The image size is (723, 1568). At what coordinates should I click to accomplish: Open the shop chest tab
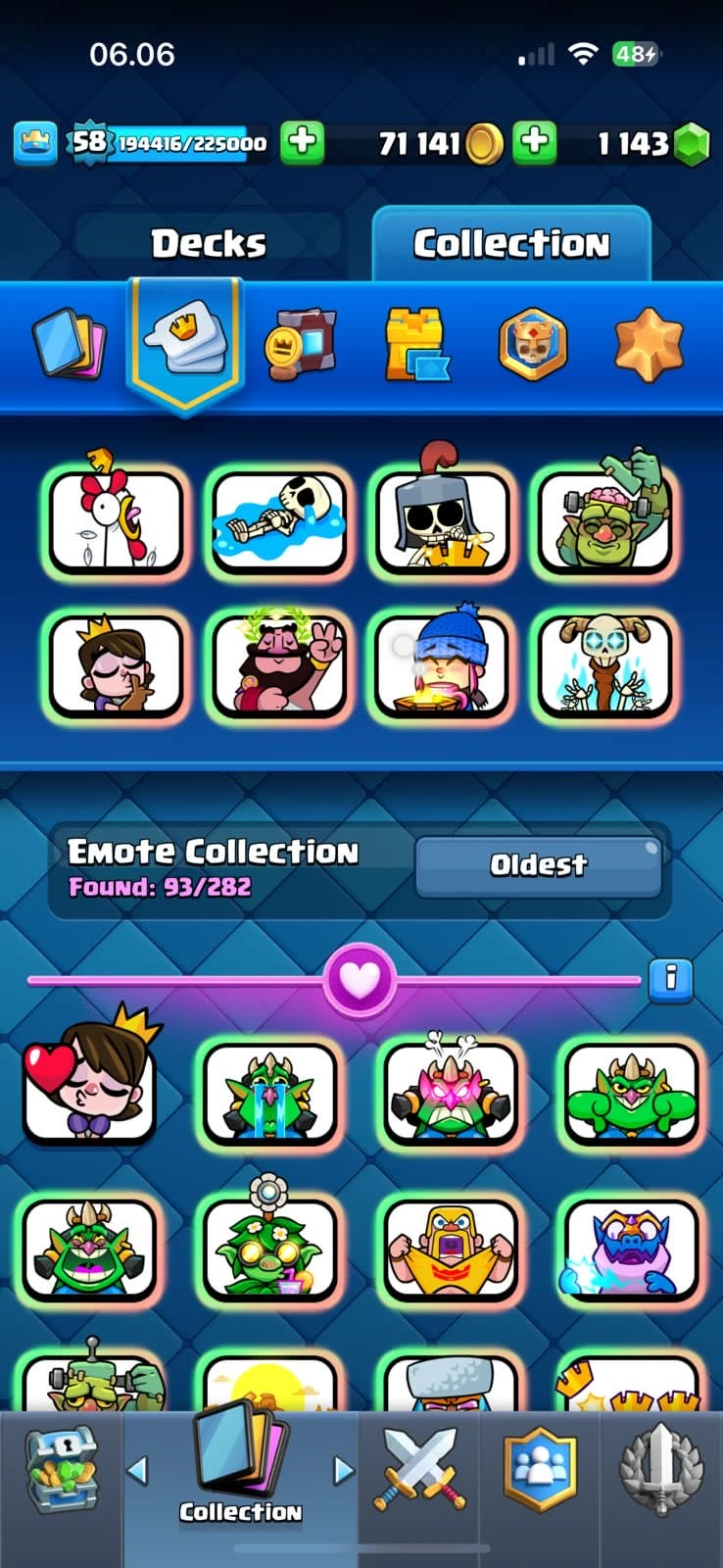(x=61, y=1470)
